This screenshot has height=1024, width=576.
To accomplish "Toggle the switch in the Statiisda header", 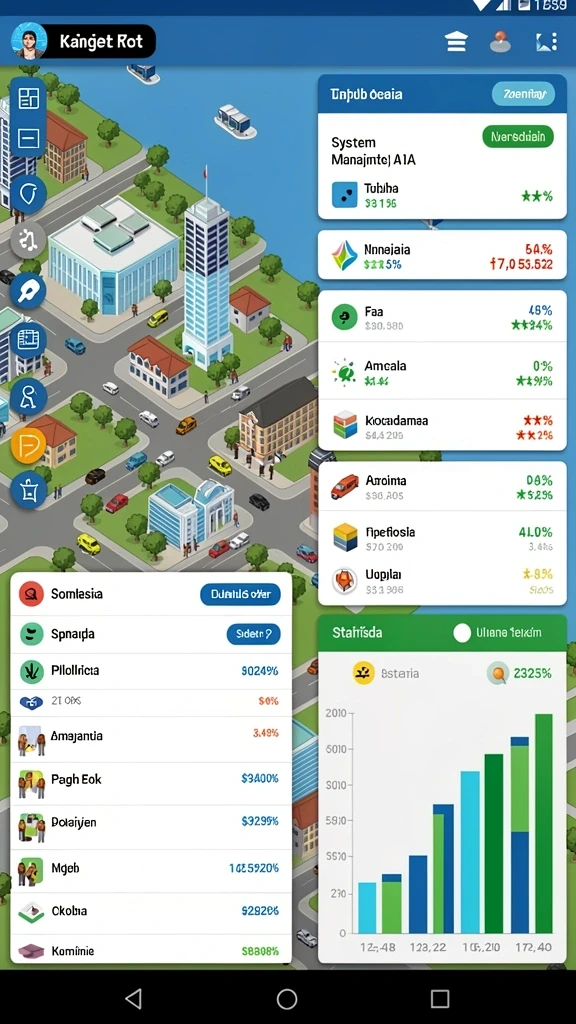I will point(462,633).
